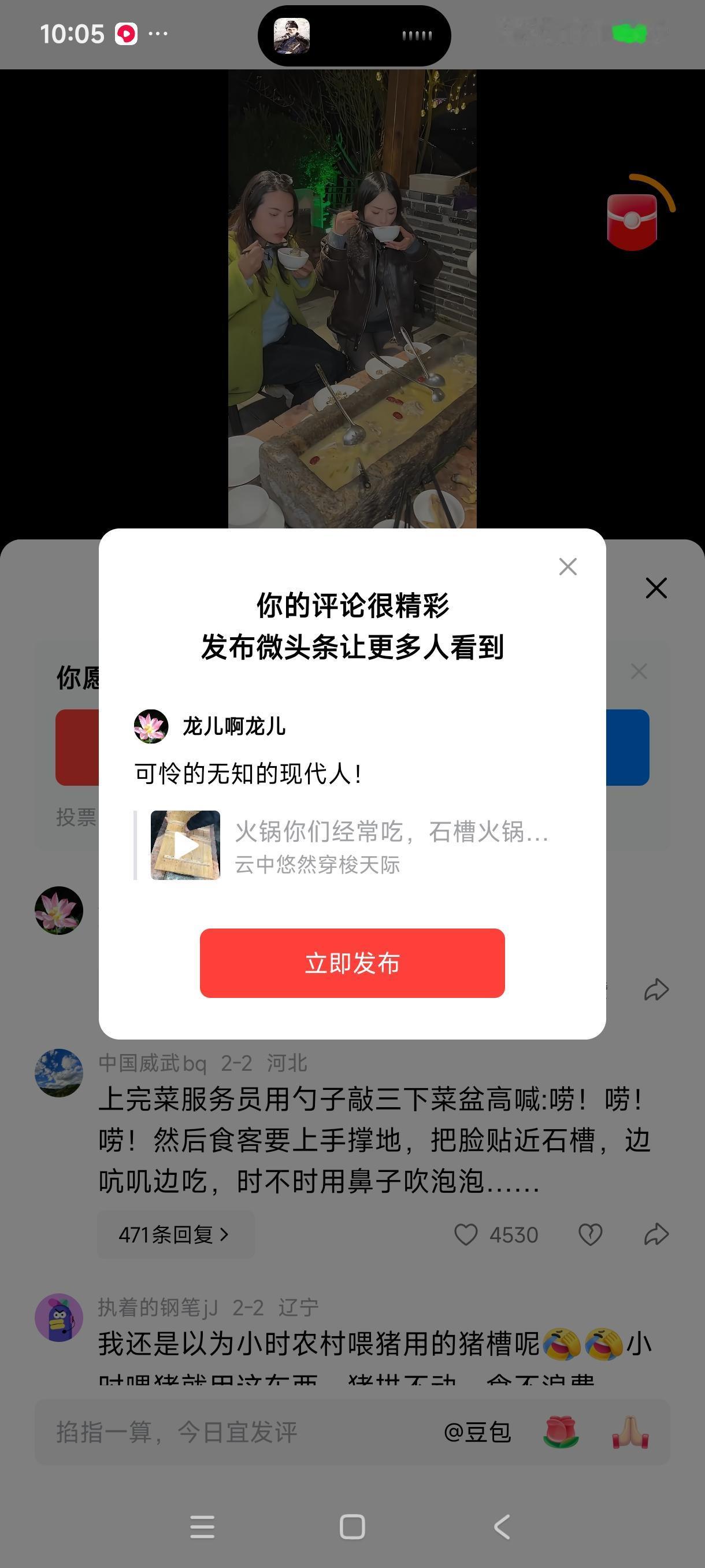Screen dimensions: 705x1568
Task: Tap the 掐指一算，今日宜发评 comment field
Action: tap(176, 1430)
